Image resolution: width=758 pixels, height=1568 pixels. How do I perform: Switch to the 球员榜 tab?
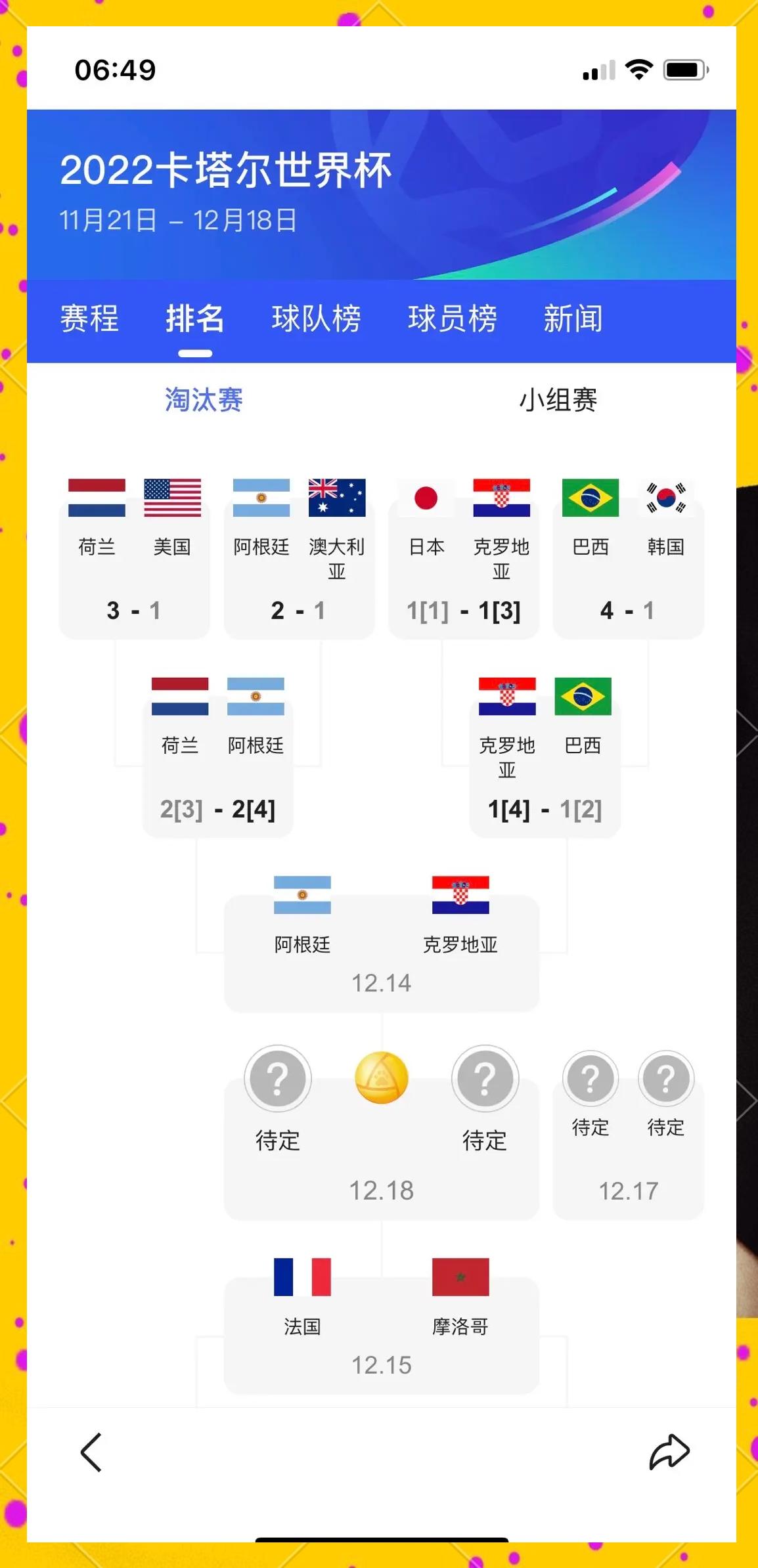[x=452, y=319]
